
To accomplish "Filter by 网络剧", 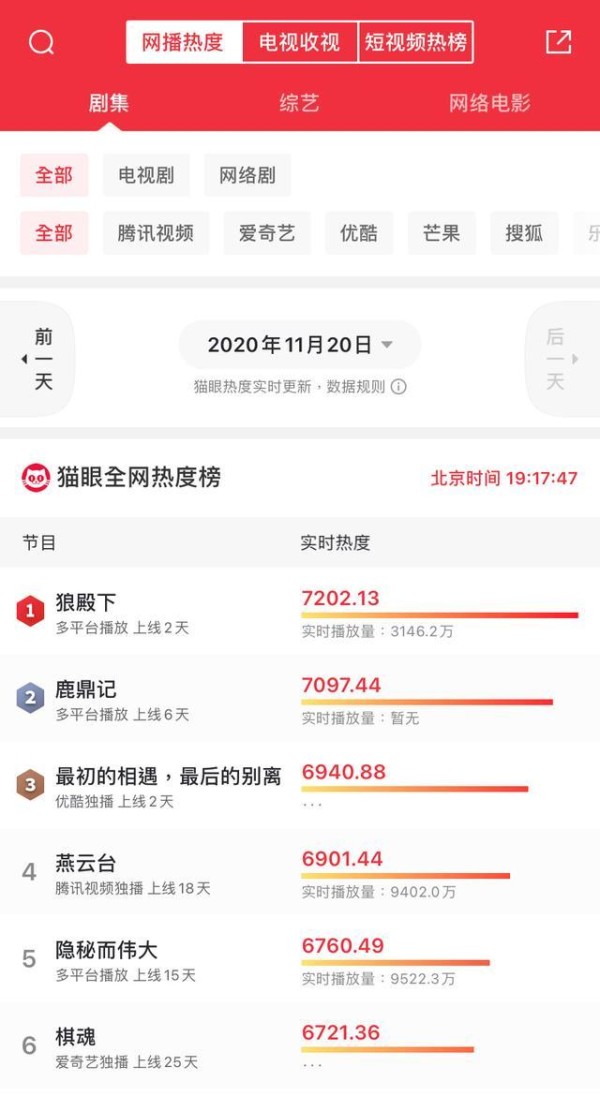I will (247, 175).
